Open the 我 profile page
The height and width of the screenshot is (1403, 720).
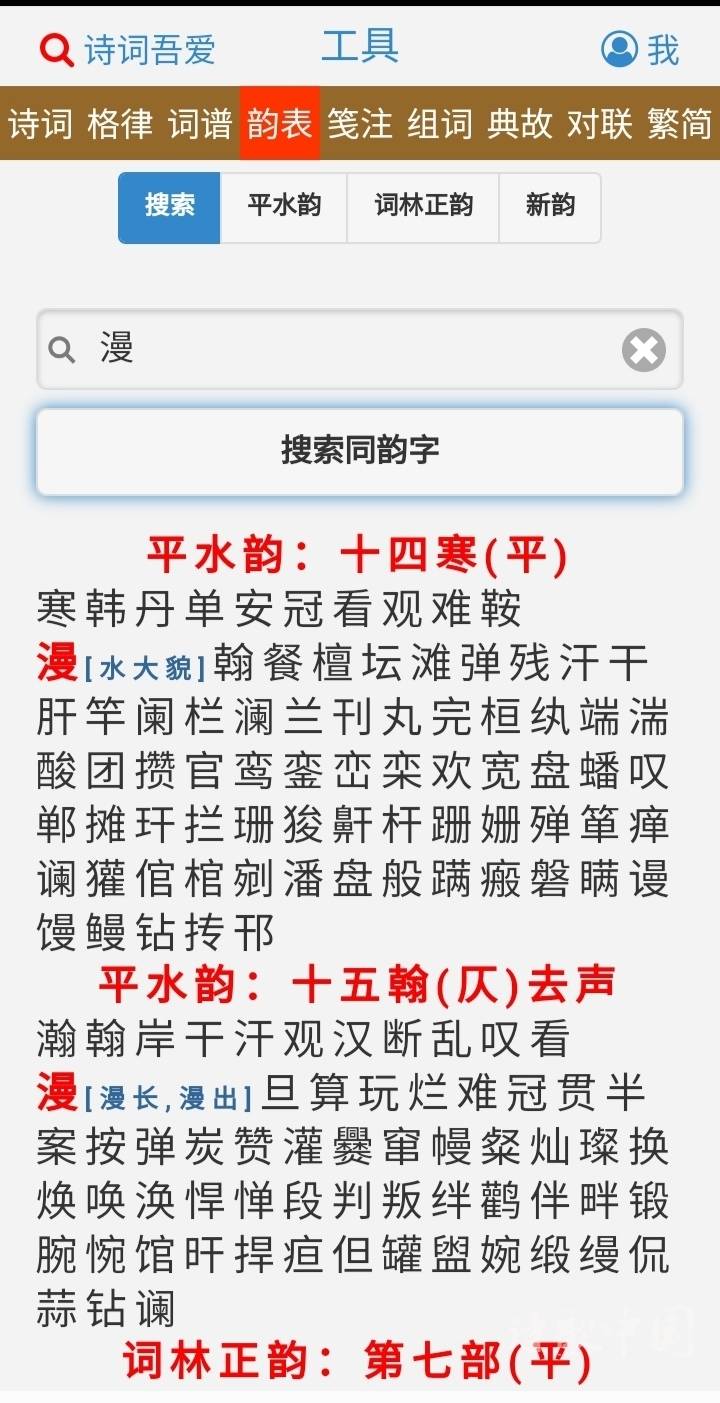pyautogui.click(x=640, y=49)
